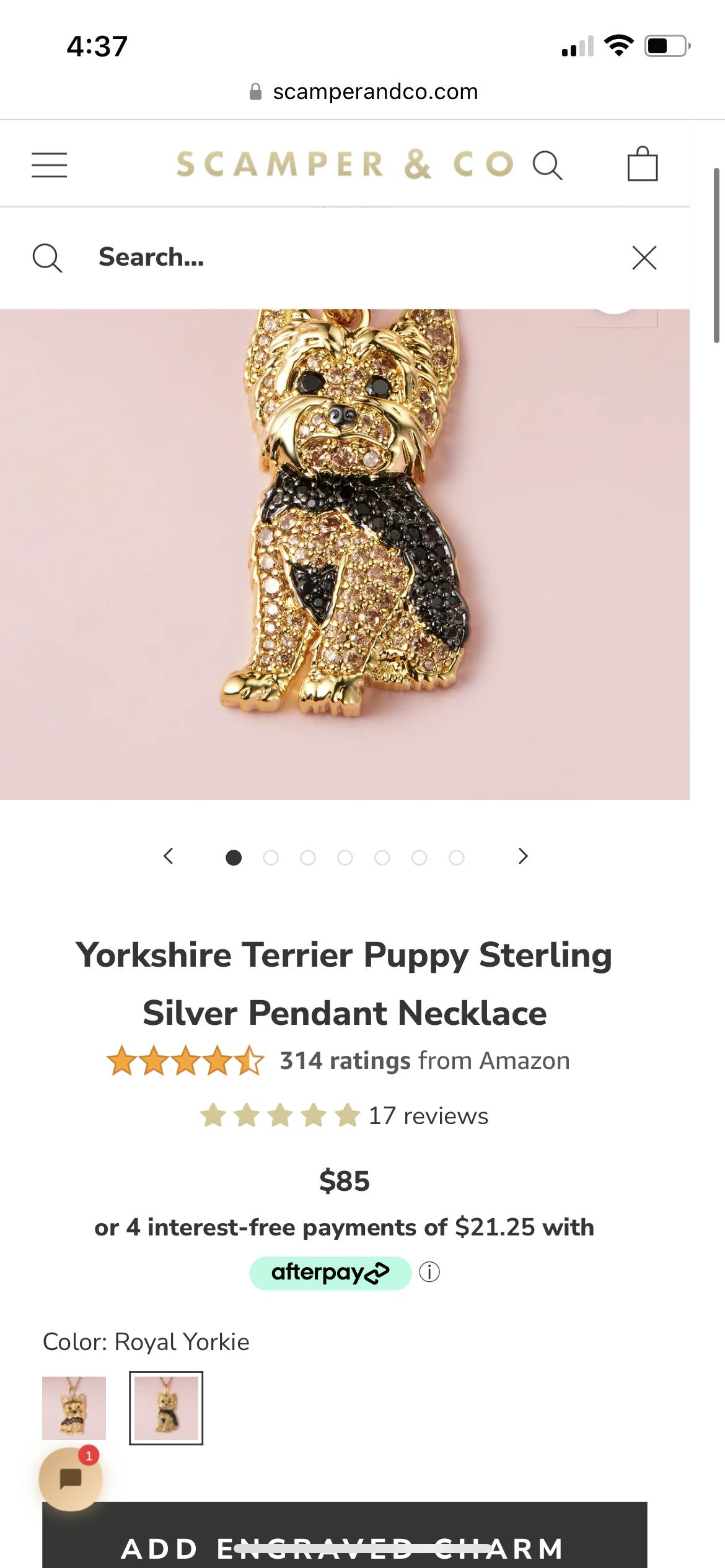Image resolution: width=725 pixels, height=1568 pixels.
Task: Tap the search magnifier in header
Action: pos(547,165)
